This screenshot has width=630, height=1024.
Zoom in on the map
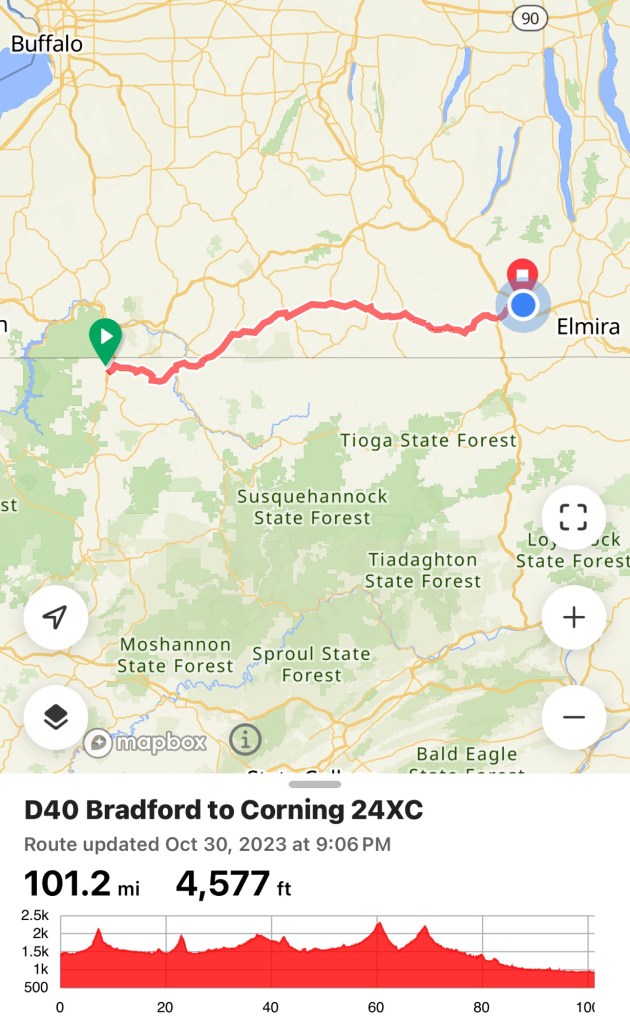coord(573,618)
